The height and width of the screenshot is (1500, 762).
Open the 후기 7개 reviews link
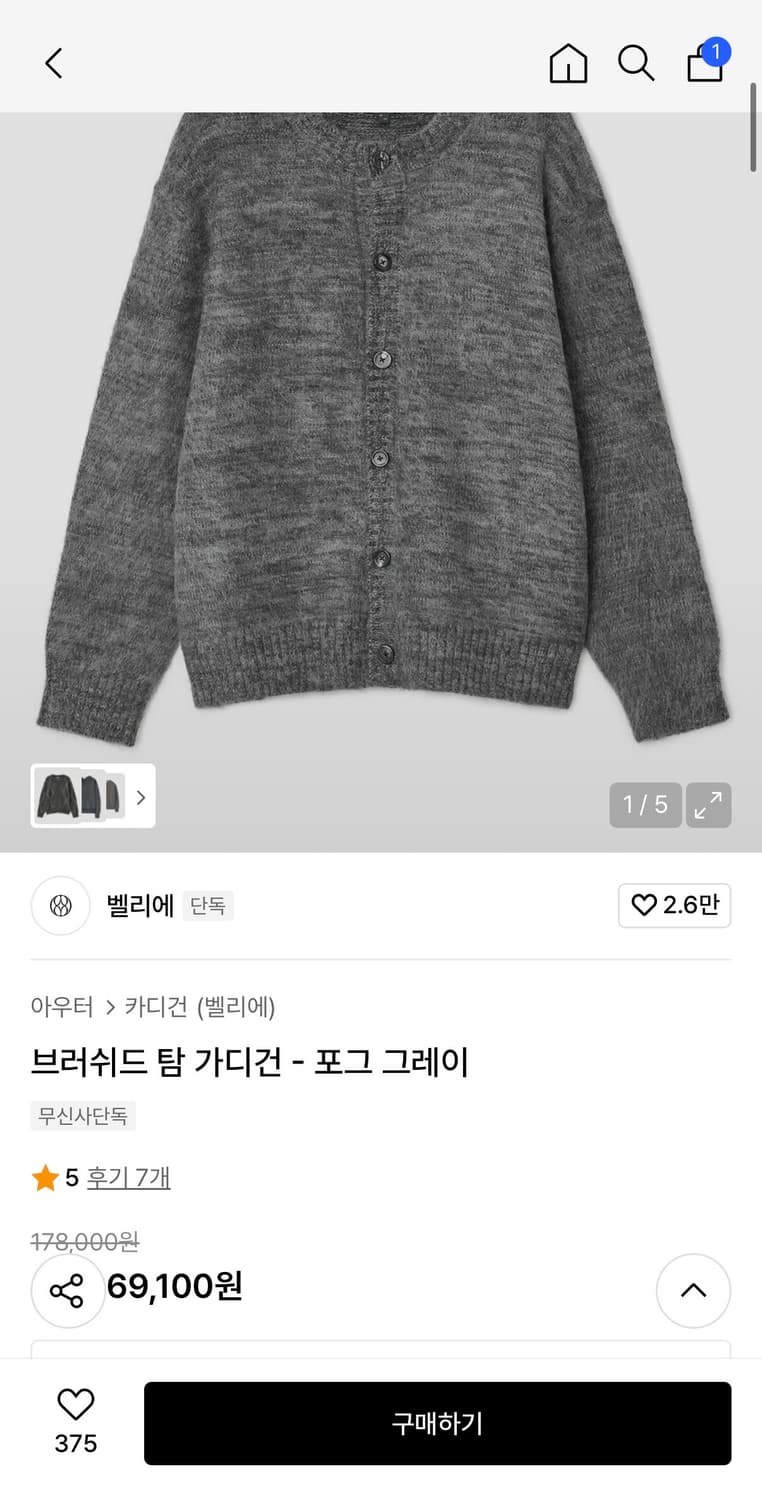pos(129,1177)
